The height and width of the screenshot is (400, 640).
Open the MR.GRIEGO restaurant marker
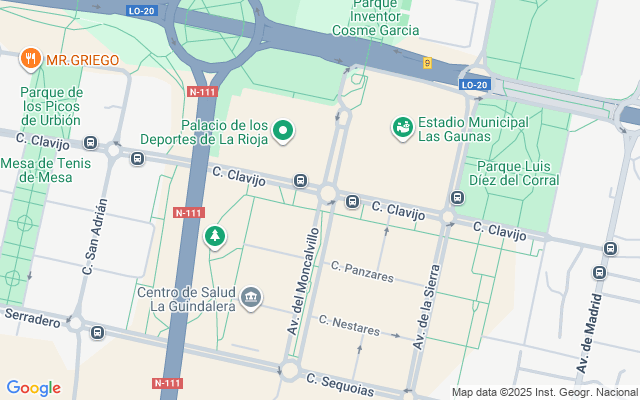click(31, 59)
